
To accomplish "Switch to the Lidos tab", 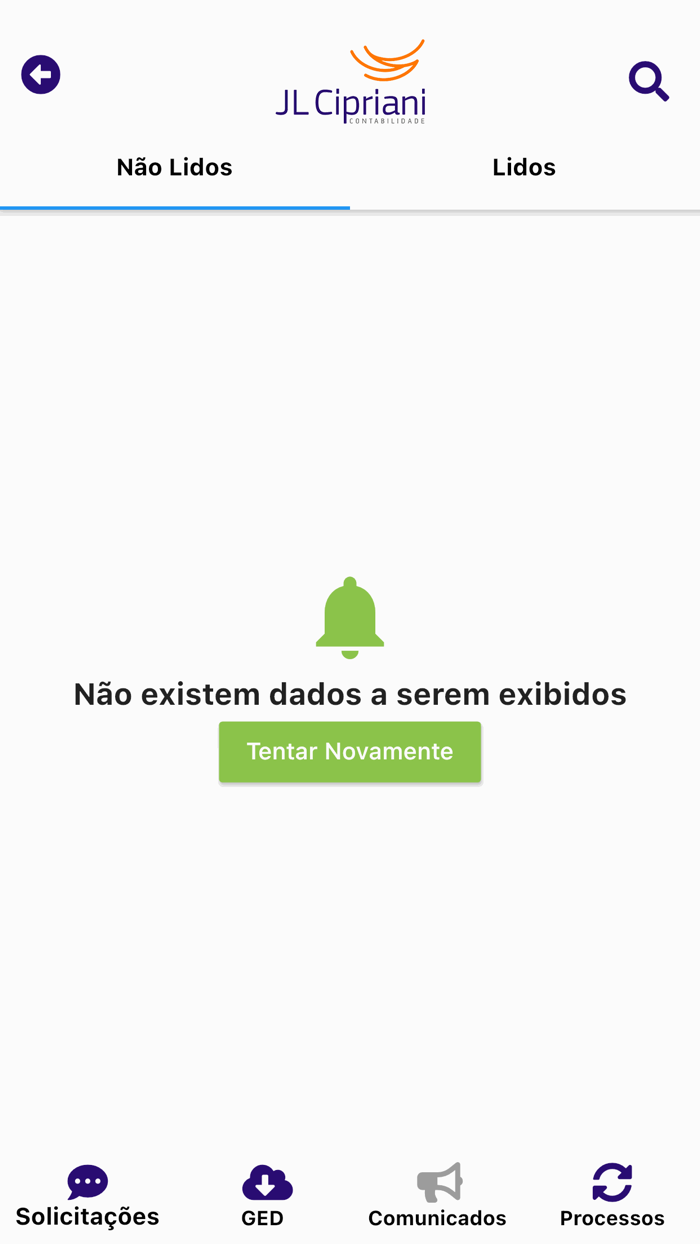I will coord(524,168).
